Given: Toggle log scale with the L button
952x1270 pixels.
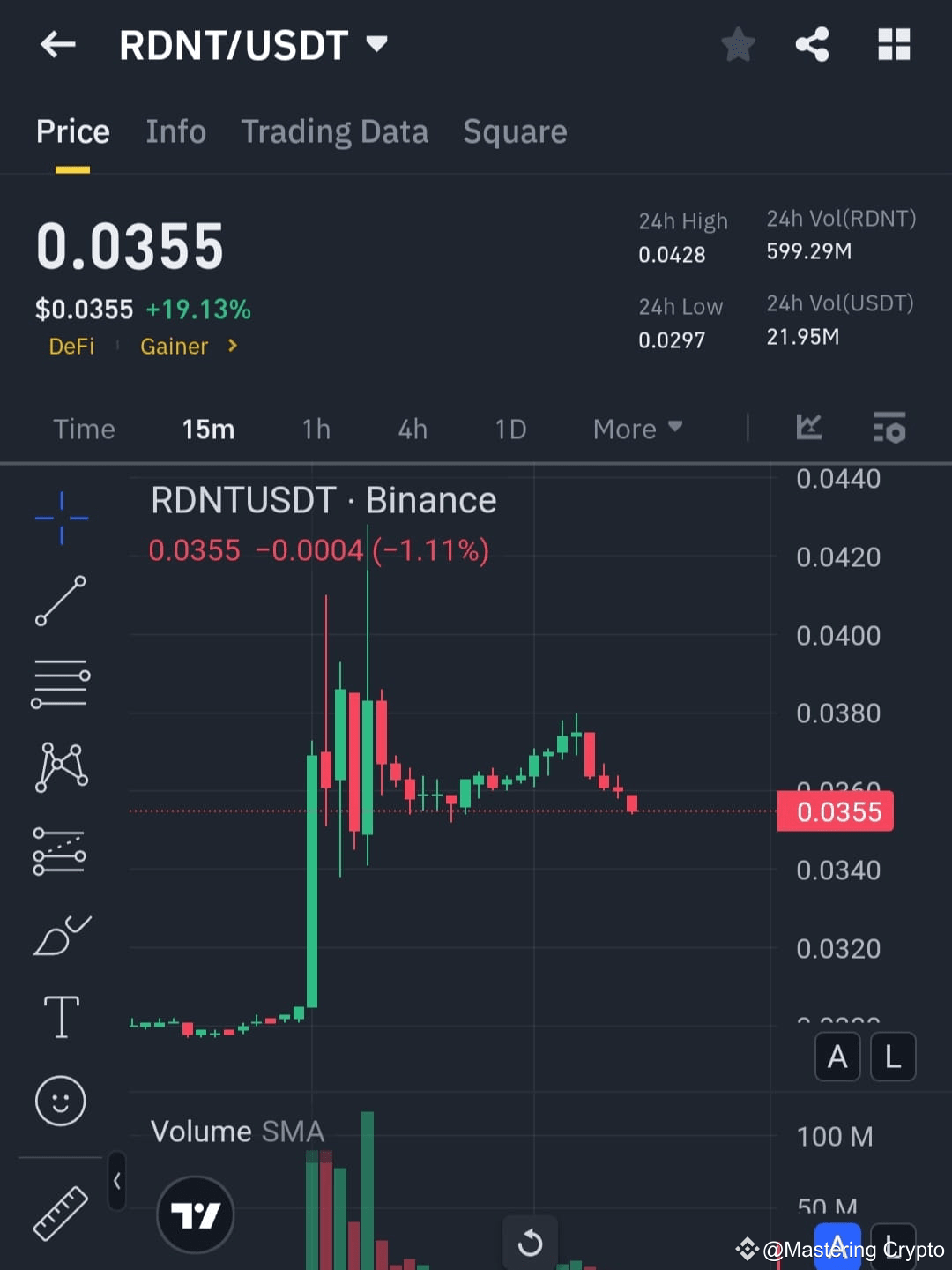Looking at the screenshot, I should tap(893, 1057).
